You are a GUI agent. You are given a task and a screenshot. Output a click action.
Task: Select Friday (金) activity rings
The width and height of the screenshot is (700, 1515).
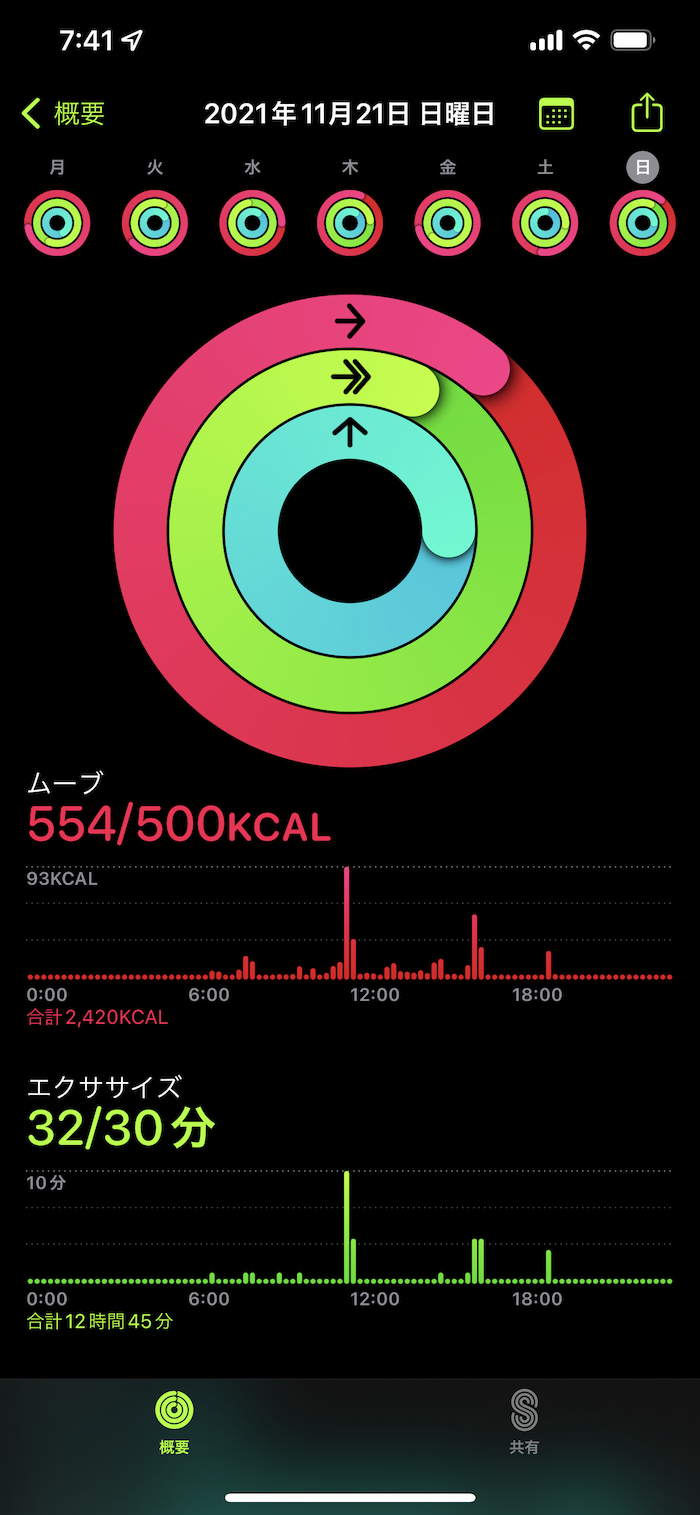pyautogui.click(x=448, y=223)
